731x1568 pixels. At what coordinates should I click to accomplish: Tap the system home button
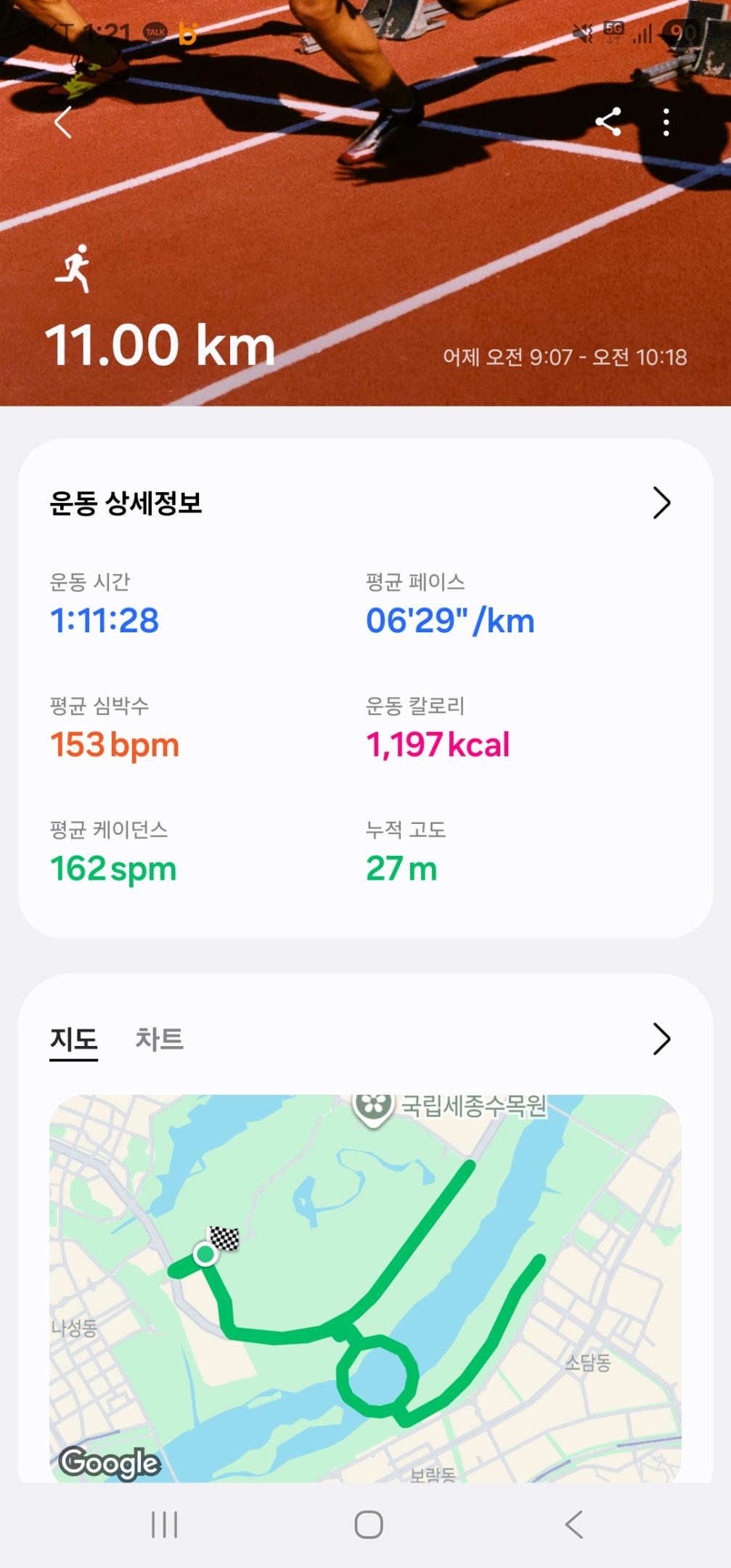tap(368, 1524)
